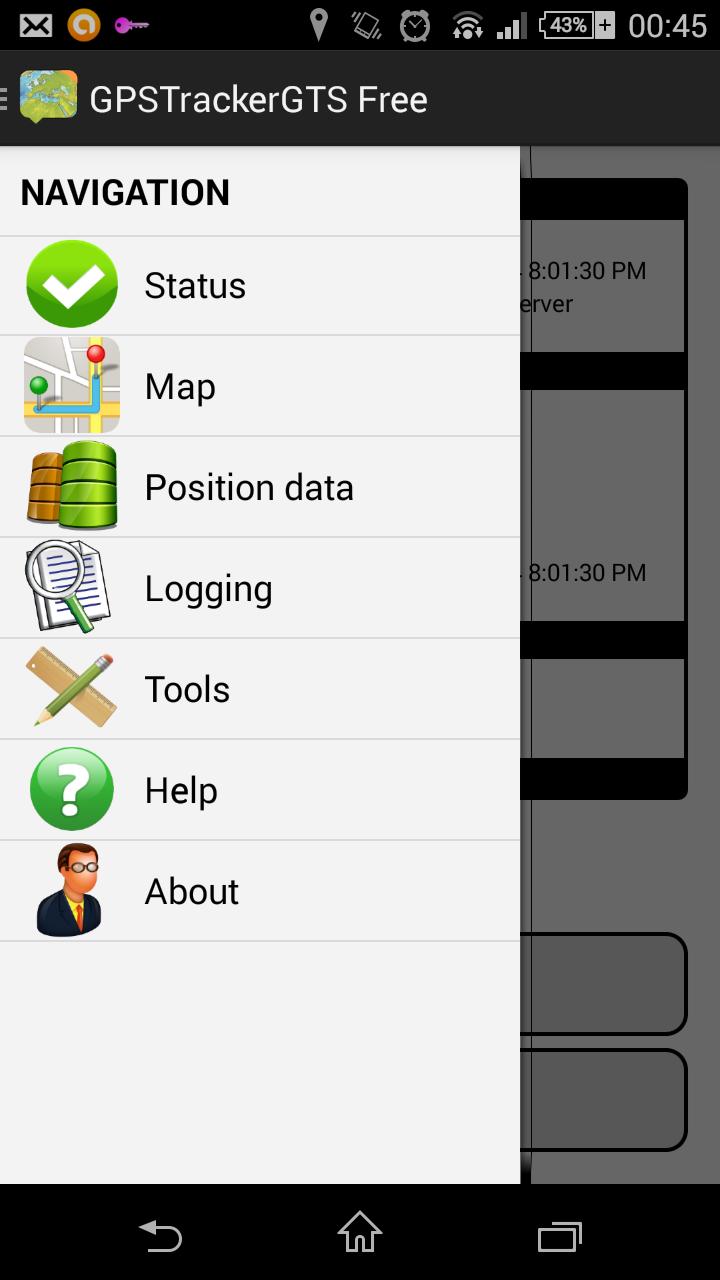Screen dimensions: 720x1280
Task: Tap the Home navigation button
Action: tap(359, 1237)
